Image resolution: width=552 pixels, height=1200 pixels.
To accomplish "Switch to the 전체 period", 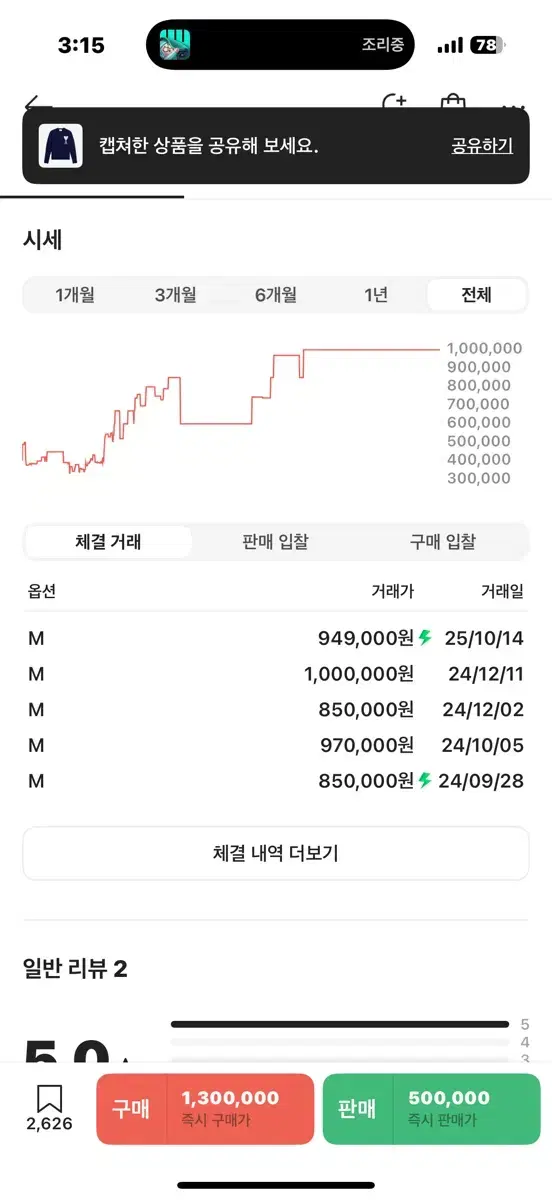I will [x=476, y=295].
